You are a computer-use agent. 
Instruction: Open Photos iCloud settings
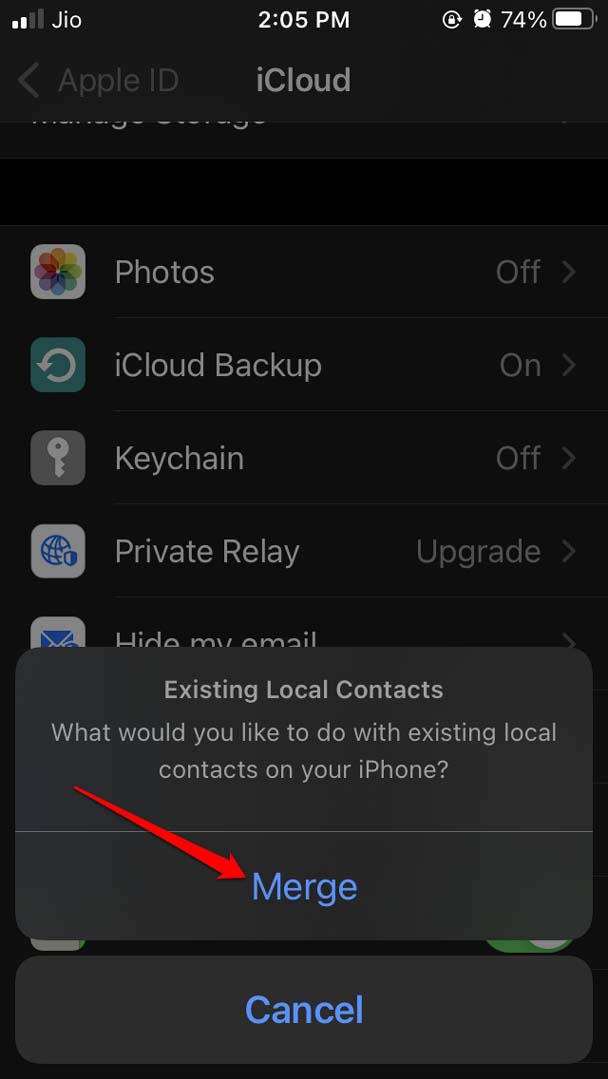pos(304,272)
